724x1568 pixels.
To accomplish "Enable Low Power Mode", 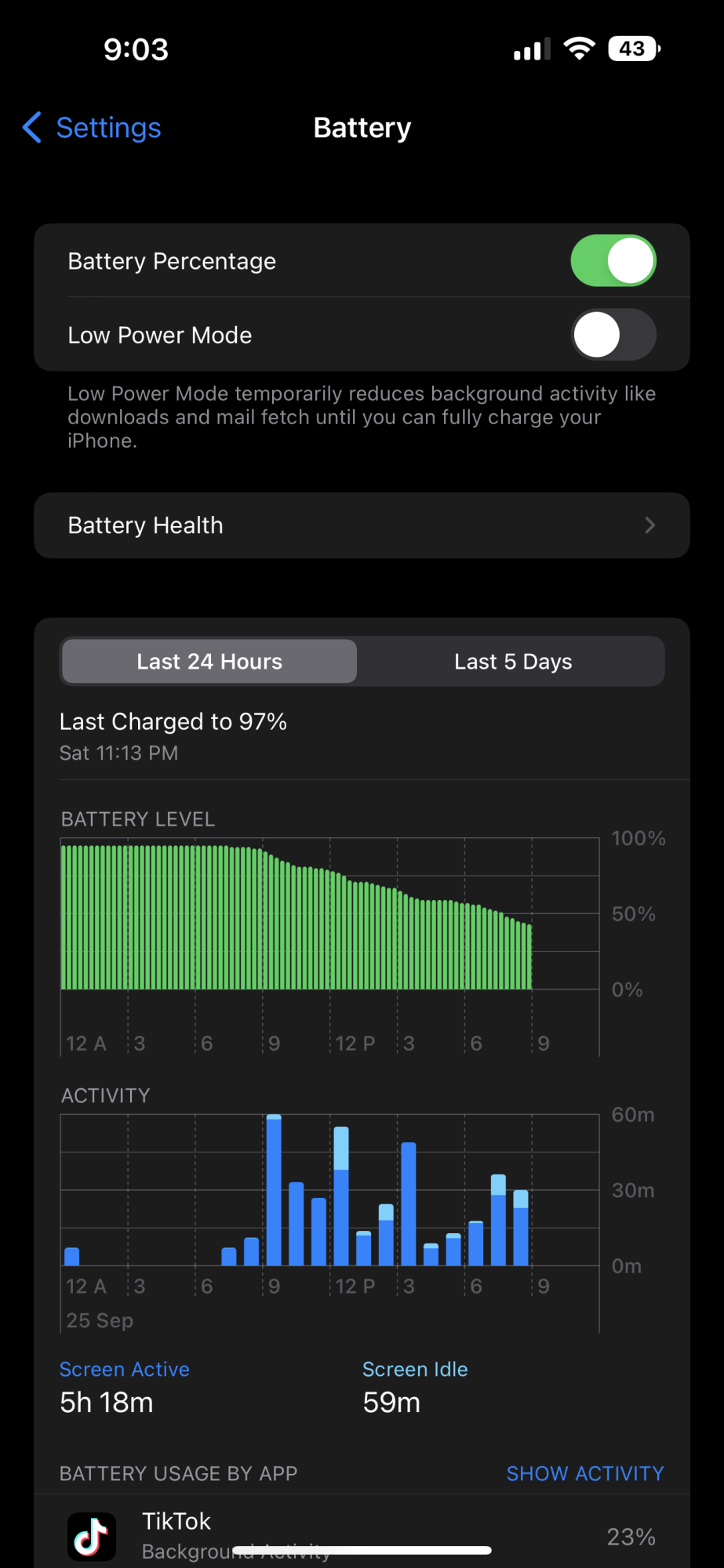I will pos(613,335).
